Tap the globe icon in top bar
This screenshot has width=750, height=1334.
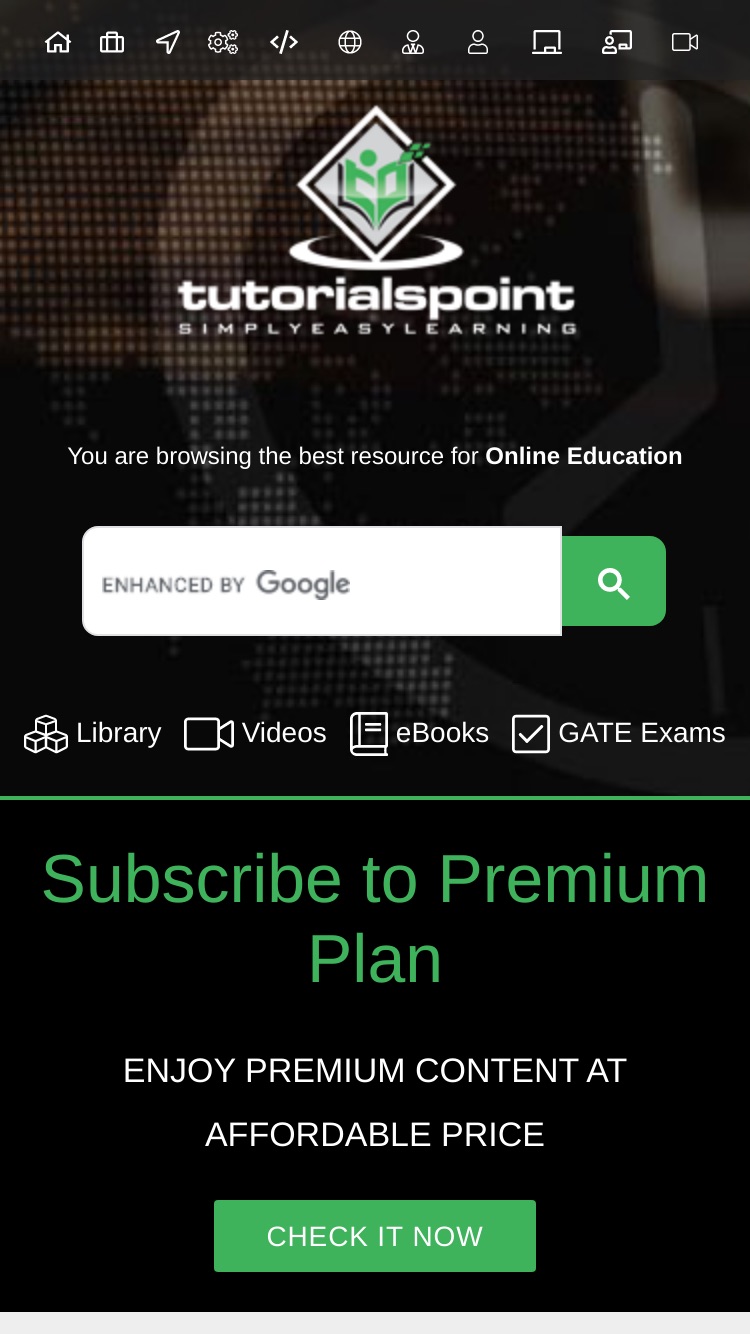coord(350,42)
